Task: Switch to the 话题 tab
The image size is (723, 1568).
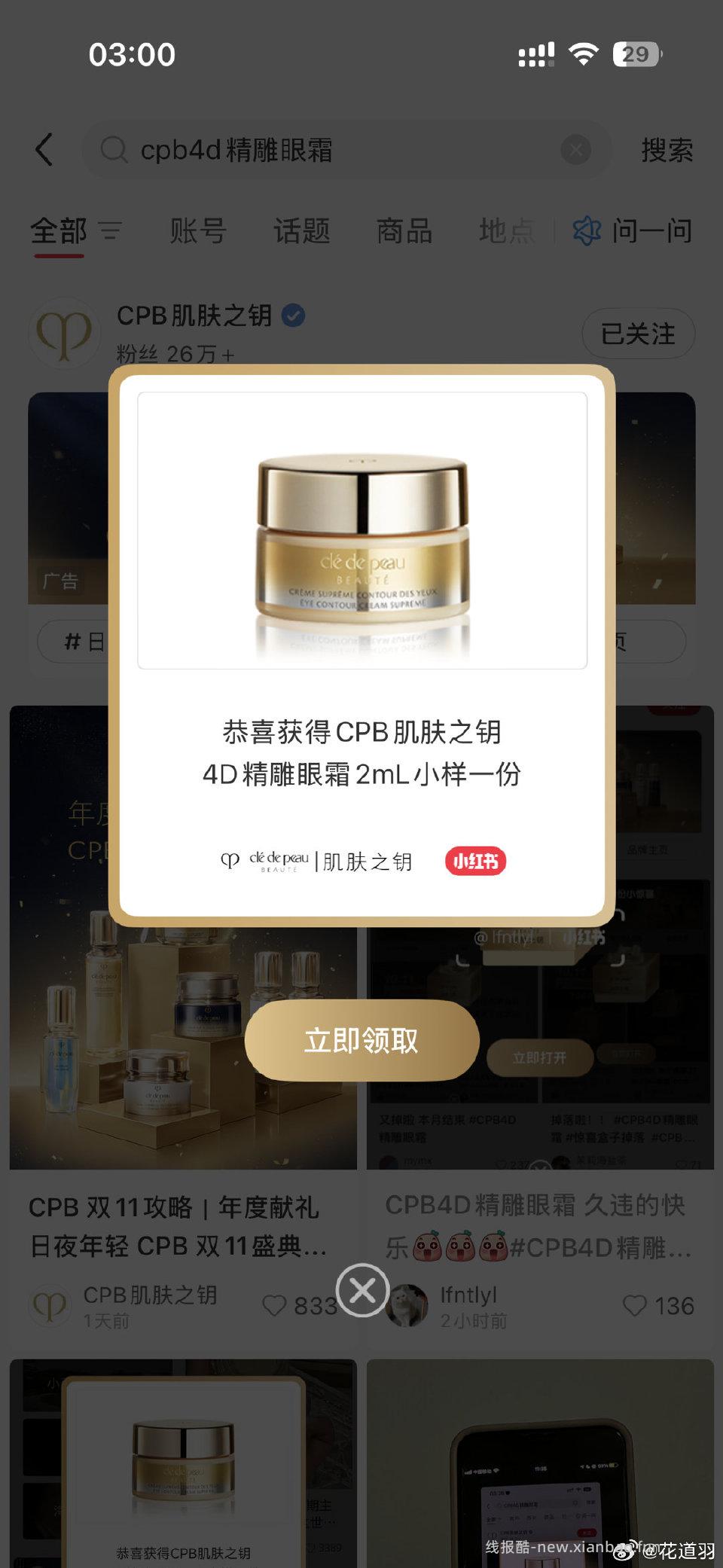Action: pos(301,230)
